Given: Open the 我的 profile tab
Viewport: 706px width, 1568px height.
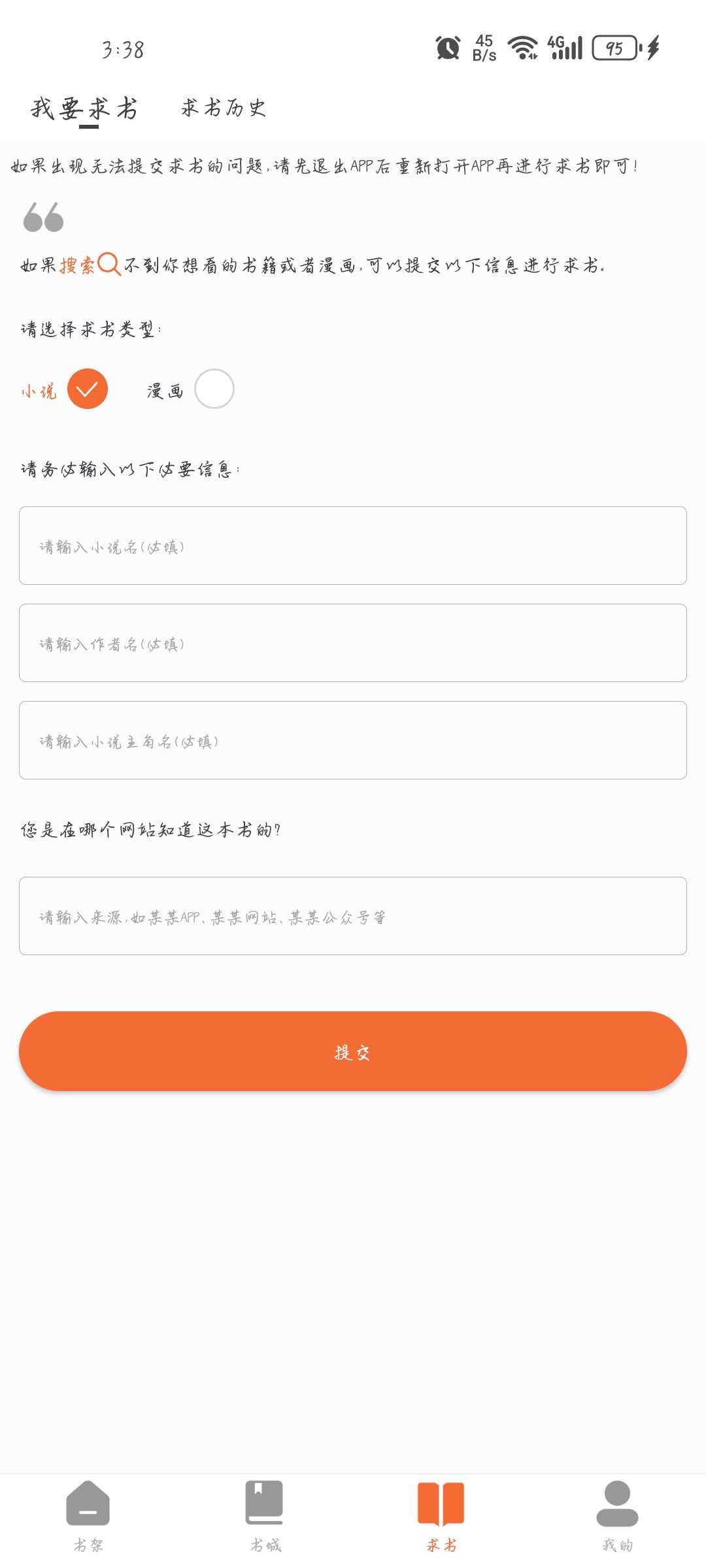Looking at the screenshot, I should [x=618, y=1516].
